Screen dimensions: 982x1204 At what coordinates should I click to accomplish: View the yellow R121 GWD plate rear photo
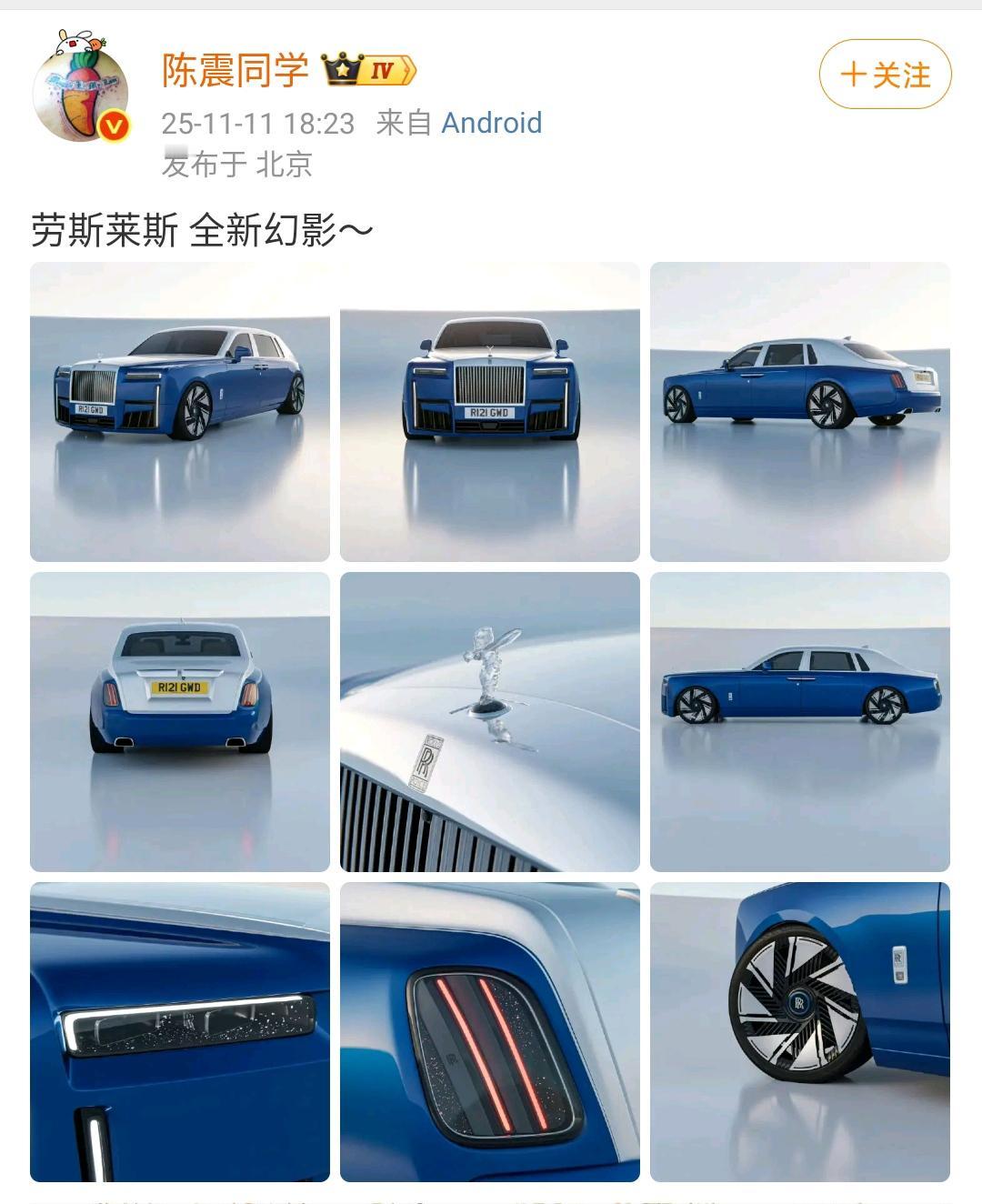pos(181,723)
